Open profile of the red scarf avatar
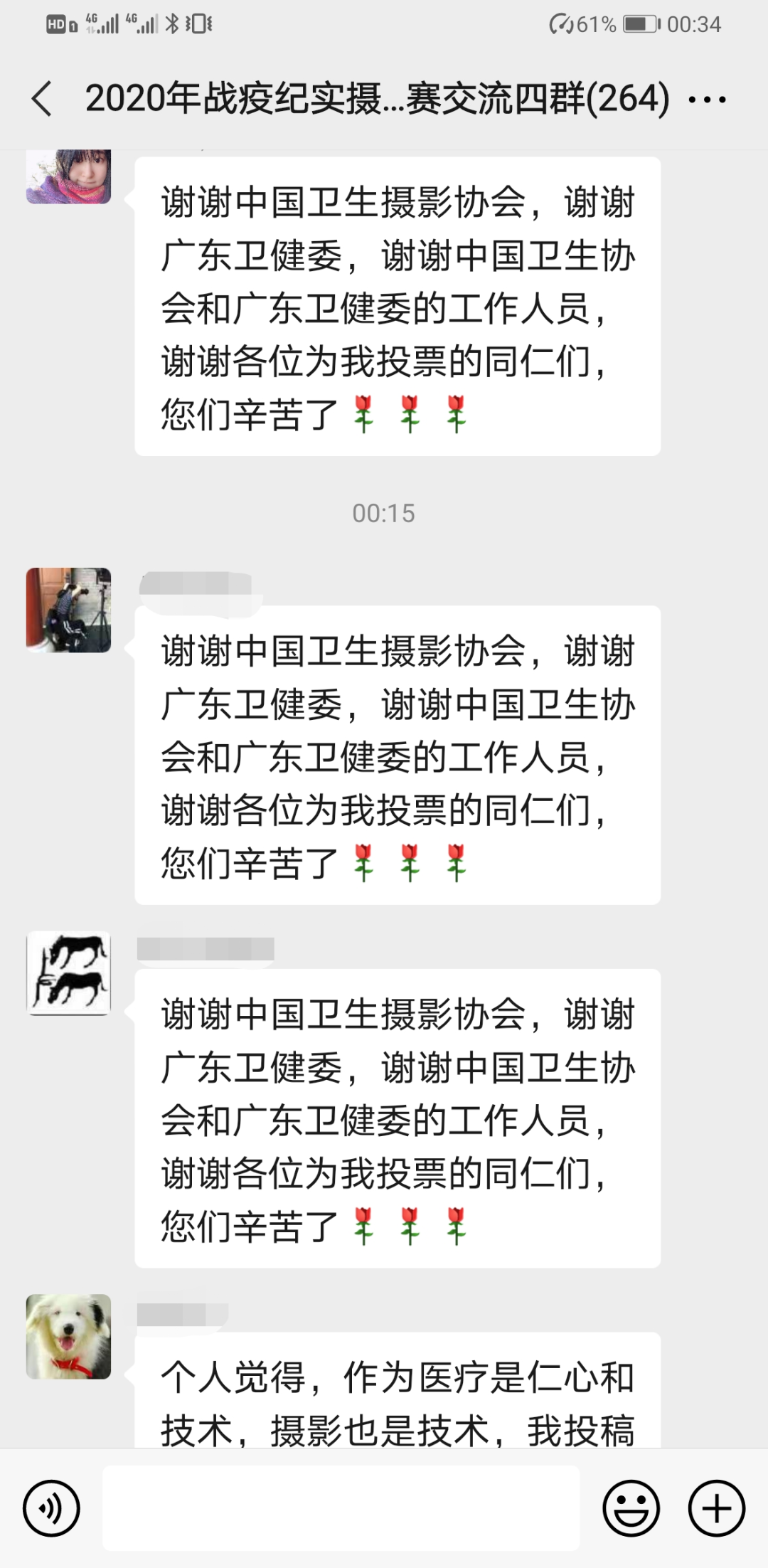The image size is (768, 1568). point(69,176)
